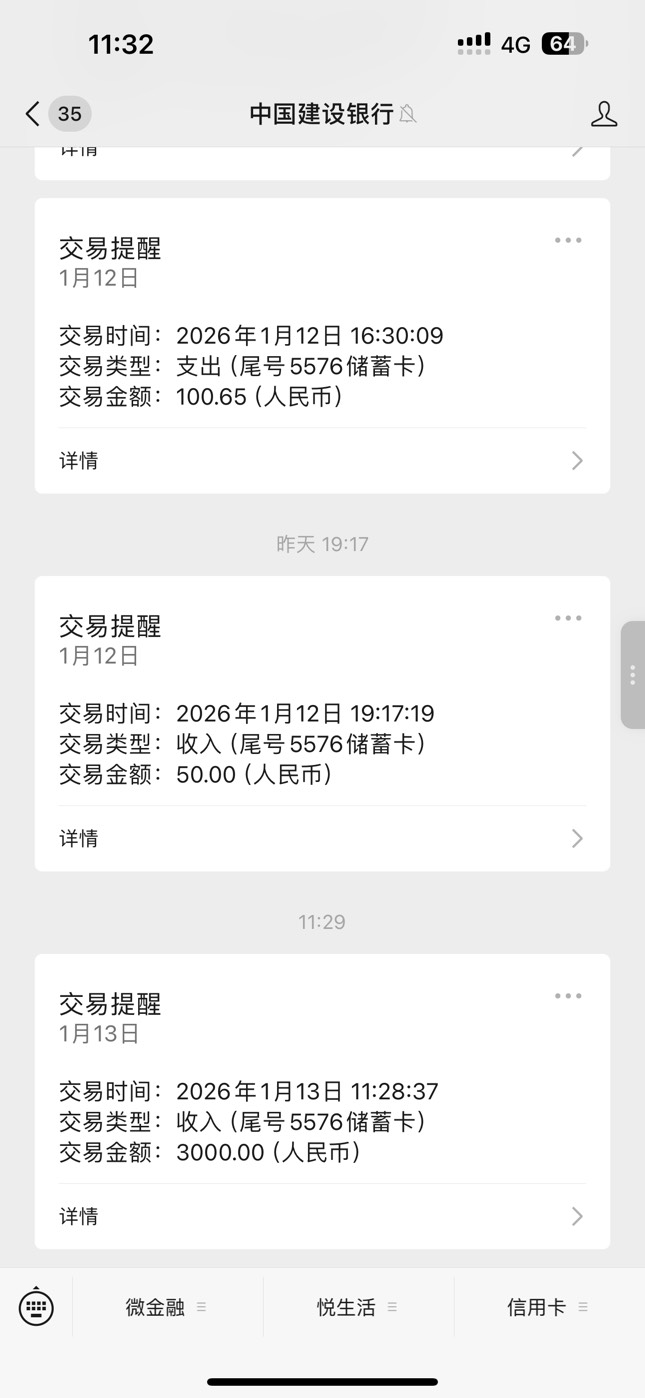View details of the 3000.00 income

point(322,1217)
